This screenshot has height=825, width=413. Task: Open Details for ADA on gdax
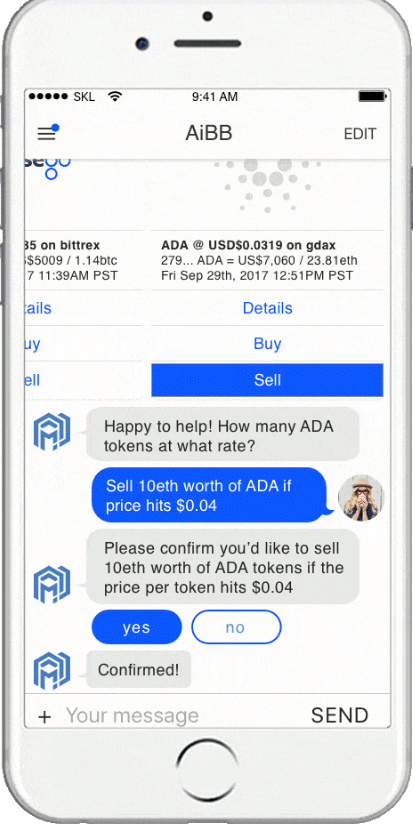pyautogui.click(x=267, y=308)
